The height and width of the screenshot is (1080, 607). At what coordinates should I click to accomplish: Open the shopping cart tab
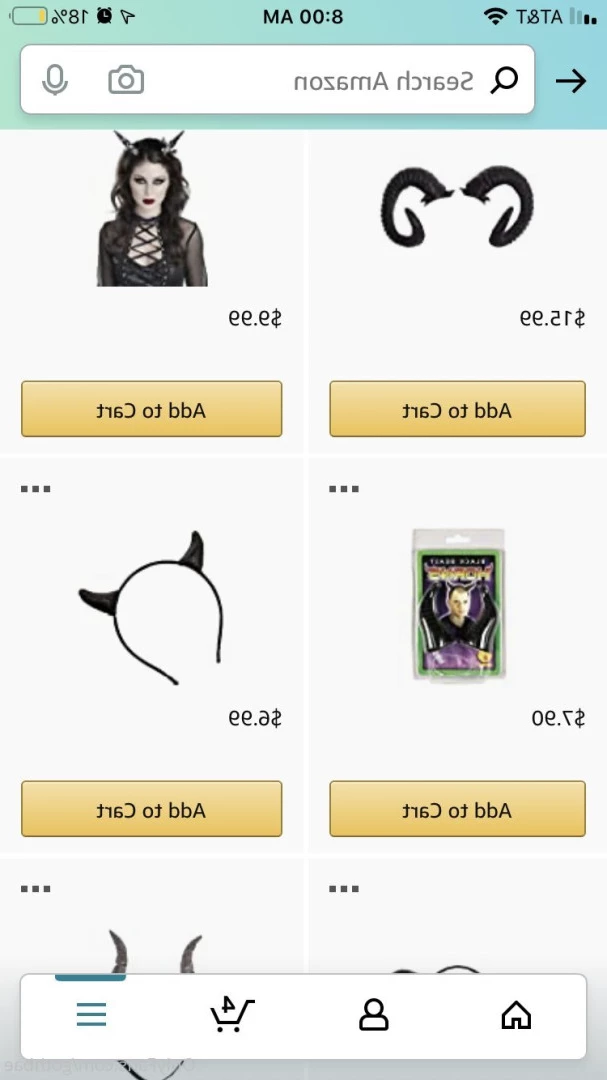tap(232, 1016)
